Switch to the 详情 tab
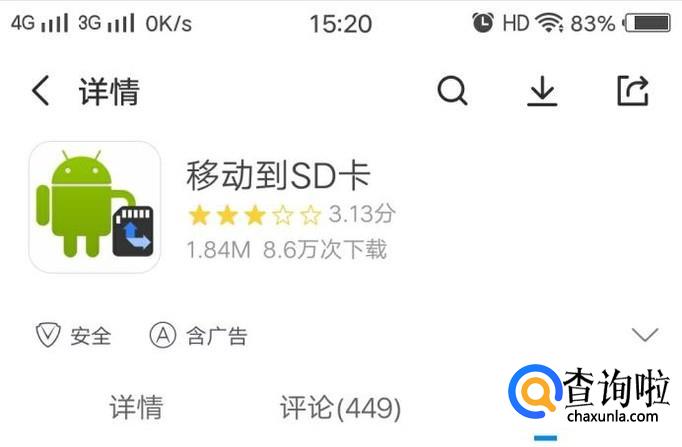Viewport: 682px width, 447px height. 136,407
